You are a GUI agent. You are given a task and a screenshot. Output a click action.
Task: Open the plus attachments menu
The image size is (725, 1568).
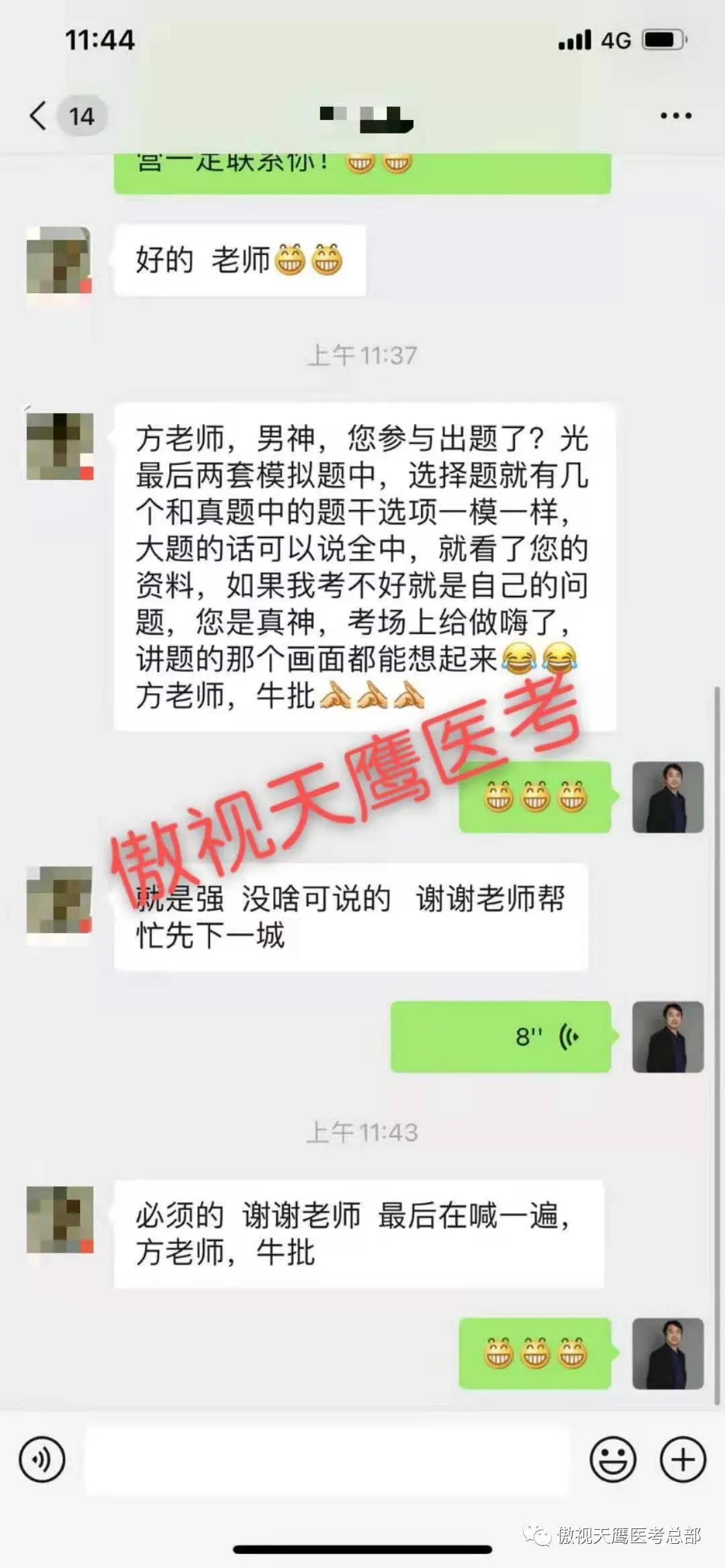(x=683, y=1459)
